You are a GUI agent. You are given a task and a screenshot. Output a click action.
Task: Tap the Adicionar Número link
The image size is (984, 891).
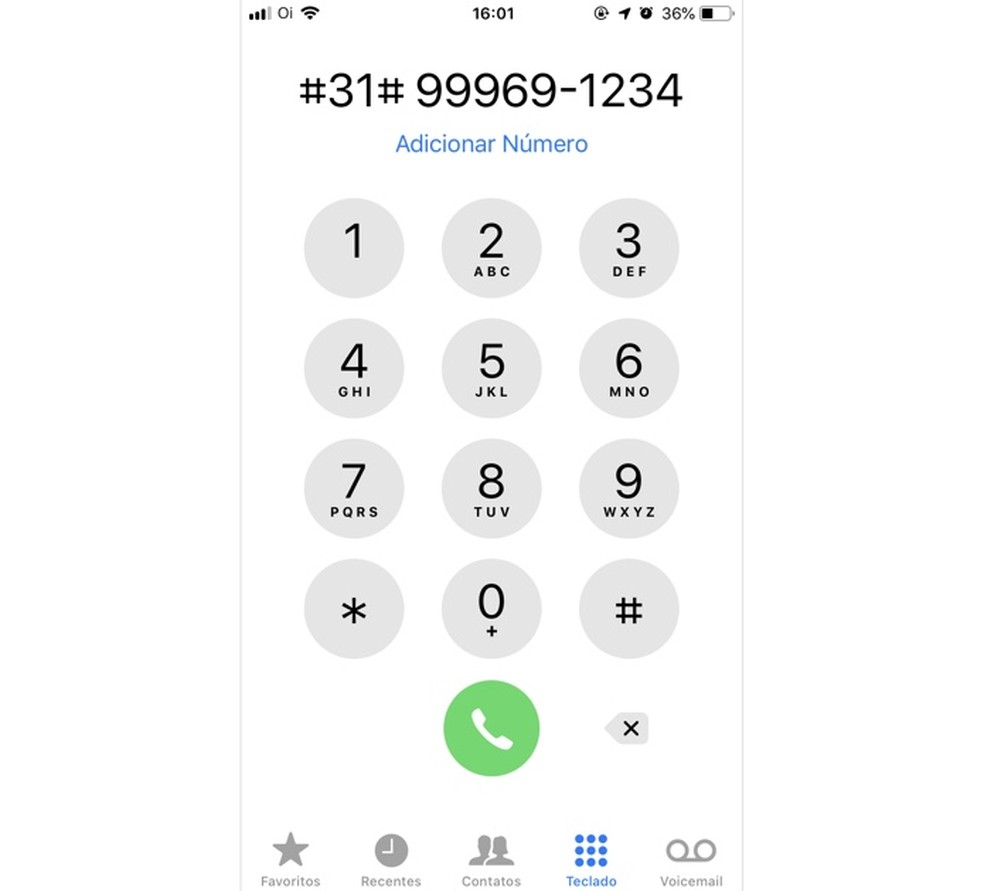(491, 144)
